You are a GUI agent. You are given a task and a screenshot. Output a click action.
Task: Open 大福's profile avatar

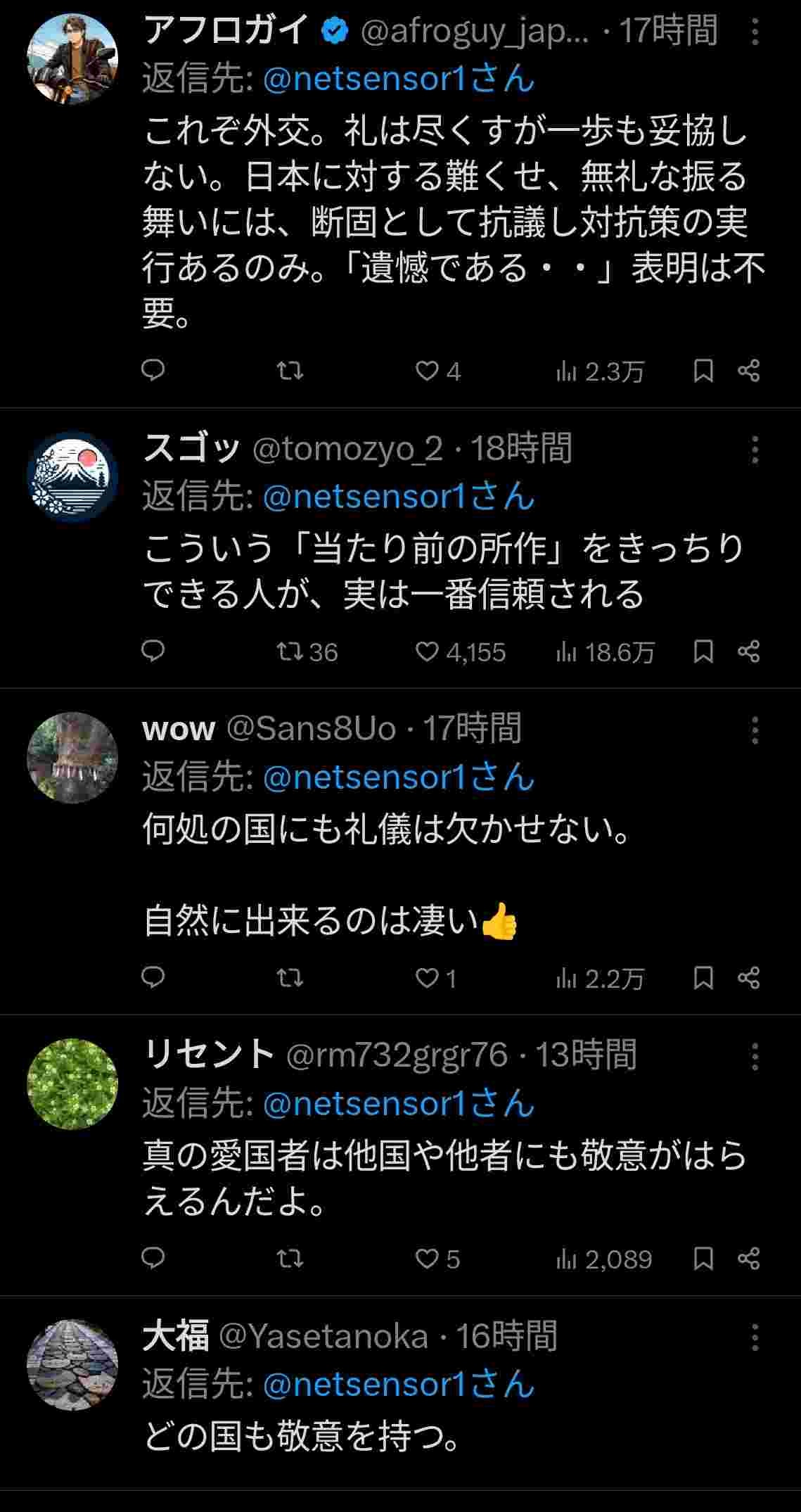pyautogui.click(x=72, y=1364)
